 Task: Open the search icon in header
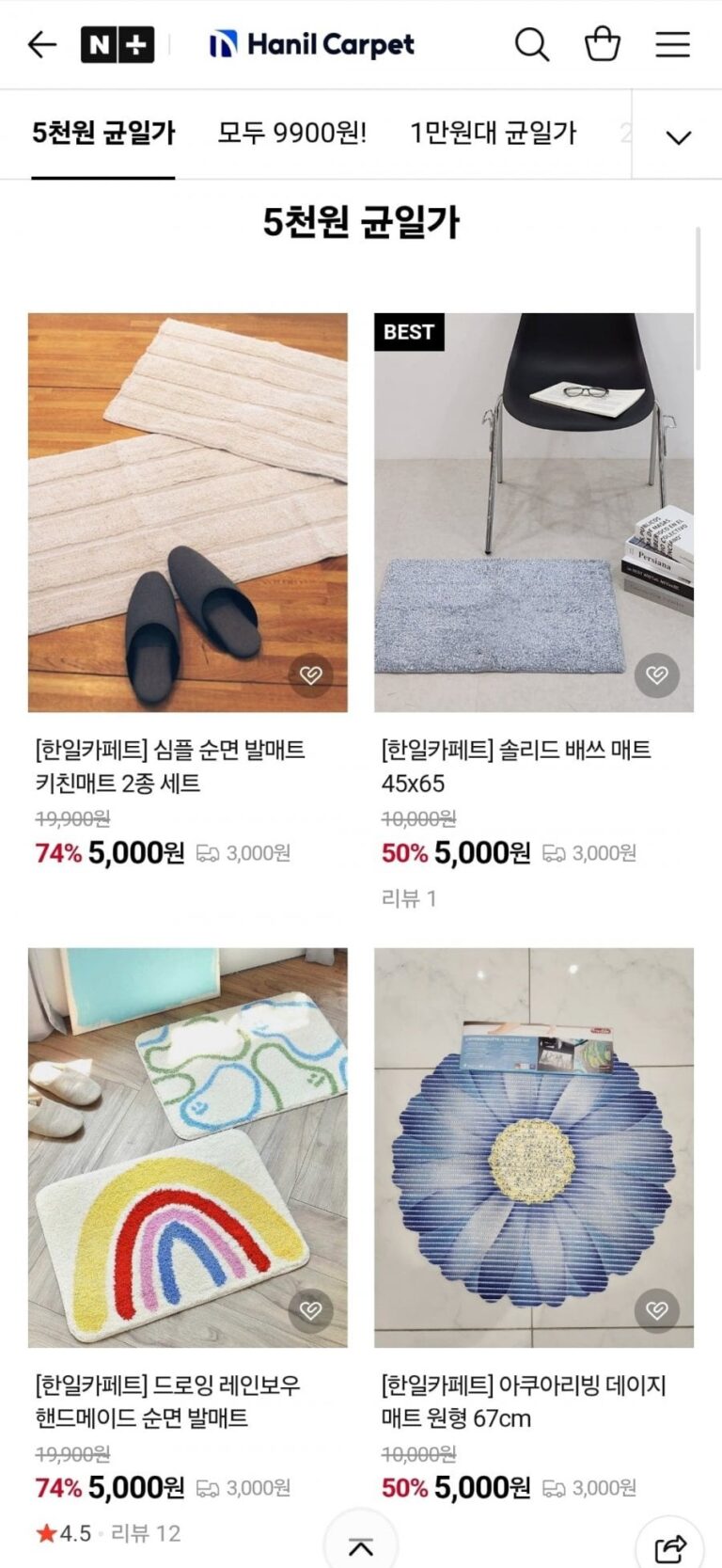point(531,44)
